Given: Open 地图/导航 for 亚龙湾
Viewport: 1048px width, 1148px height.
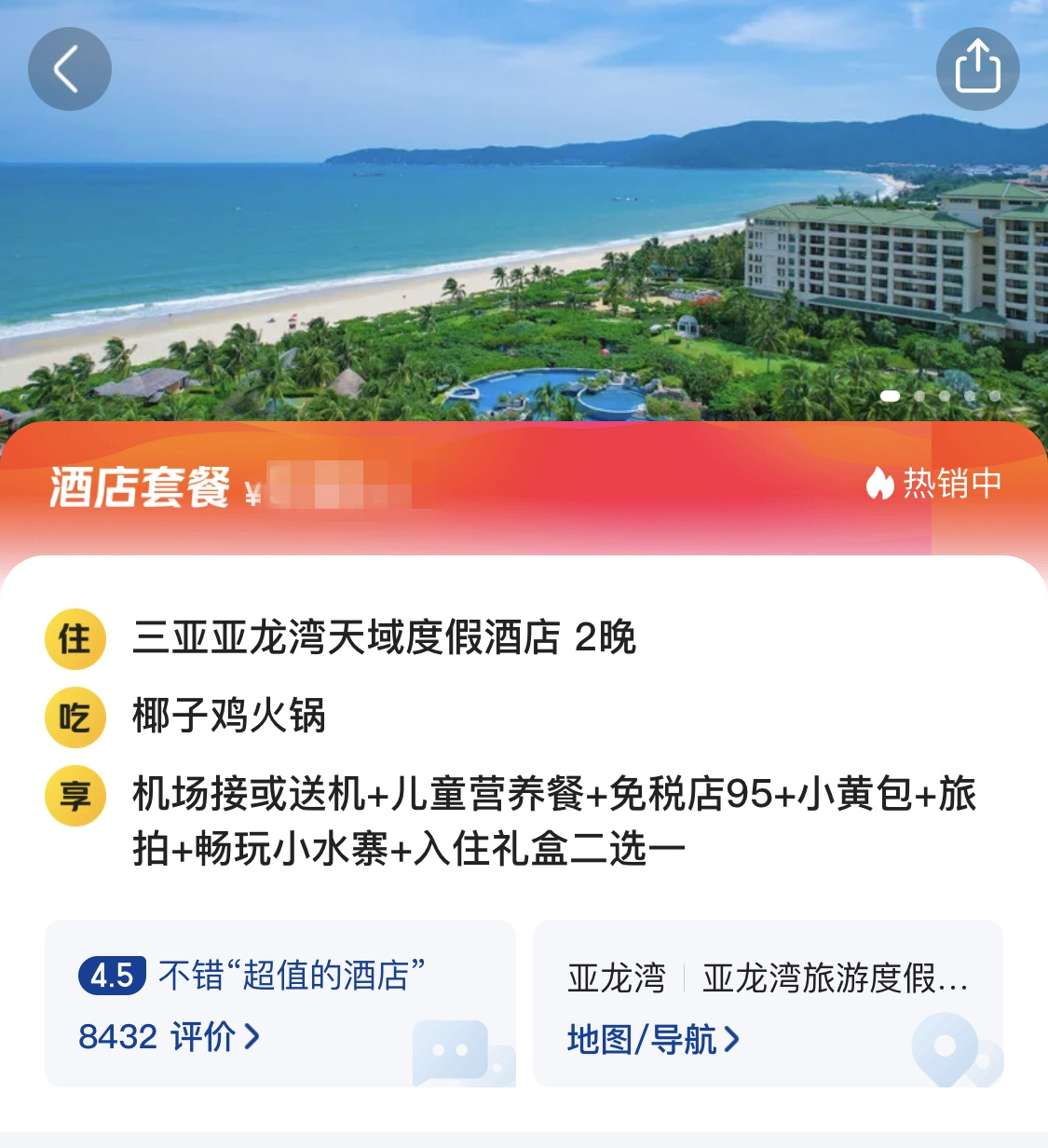Looking at the screenshot, I should click(x=653, y=1039).
